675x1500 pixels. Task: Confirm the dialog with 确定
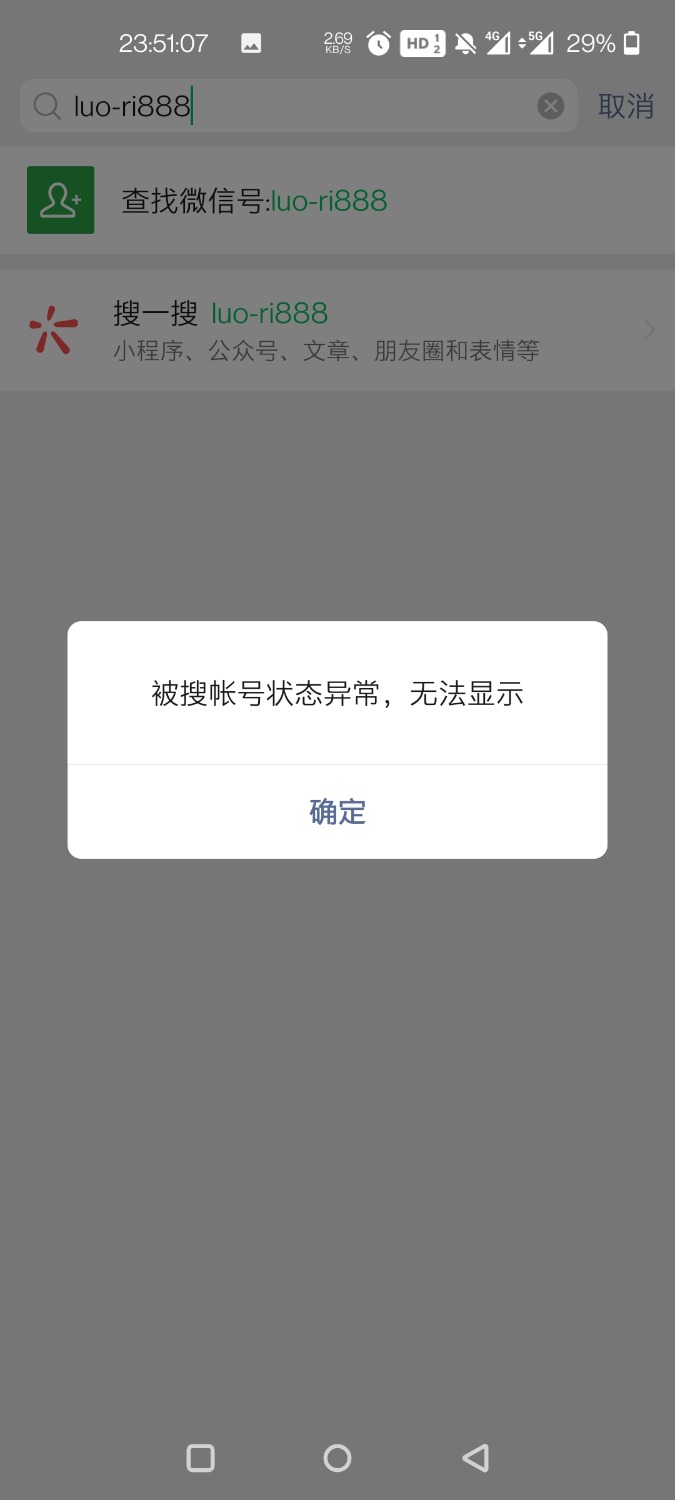337,811
